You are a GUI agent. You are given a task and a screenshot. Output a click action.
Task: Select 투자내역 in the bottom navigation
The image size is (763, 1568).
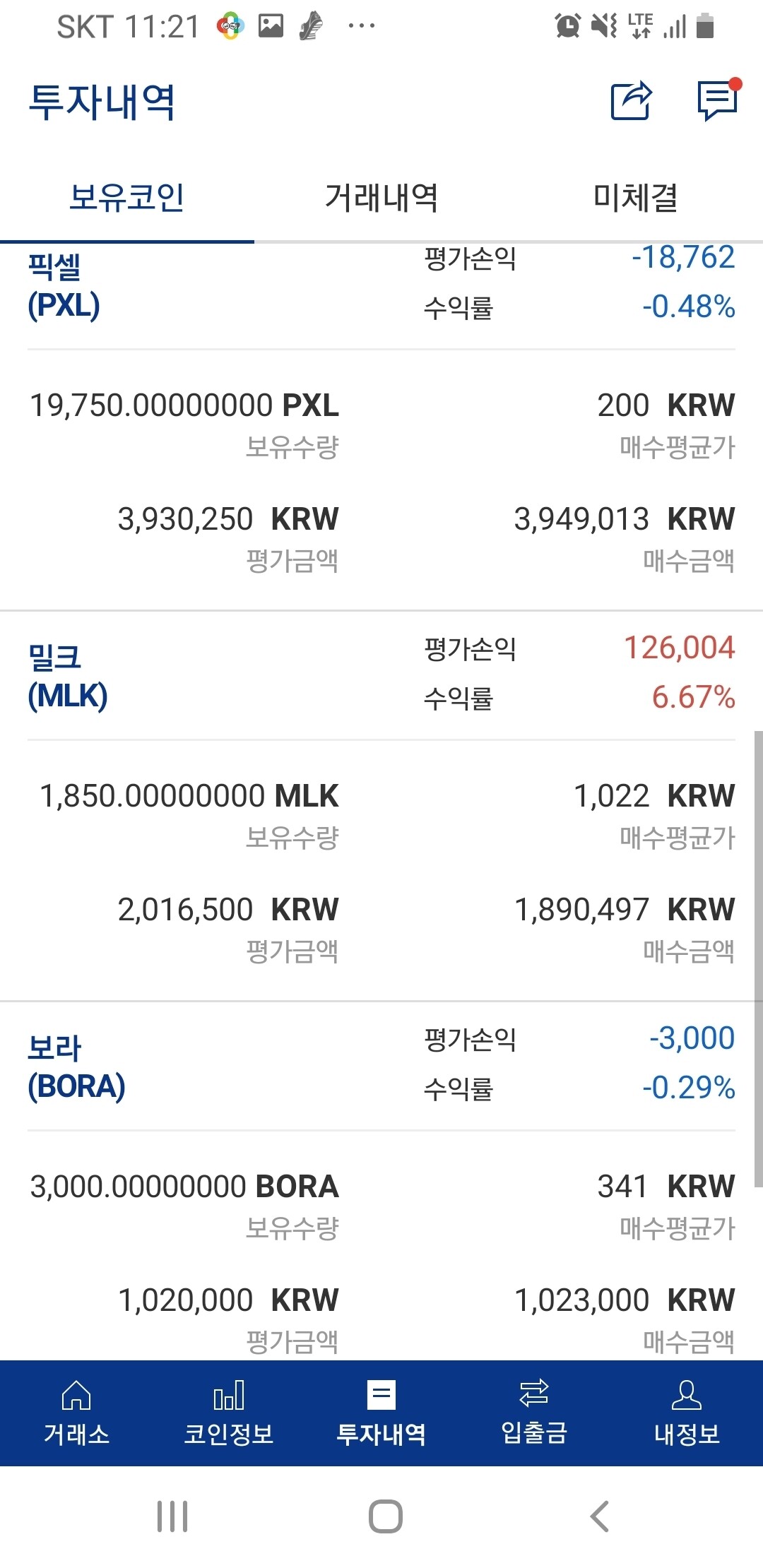point(381,1413)
